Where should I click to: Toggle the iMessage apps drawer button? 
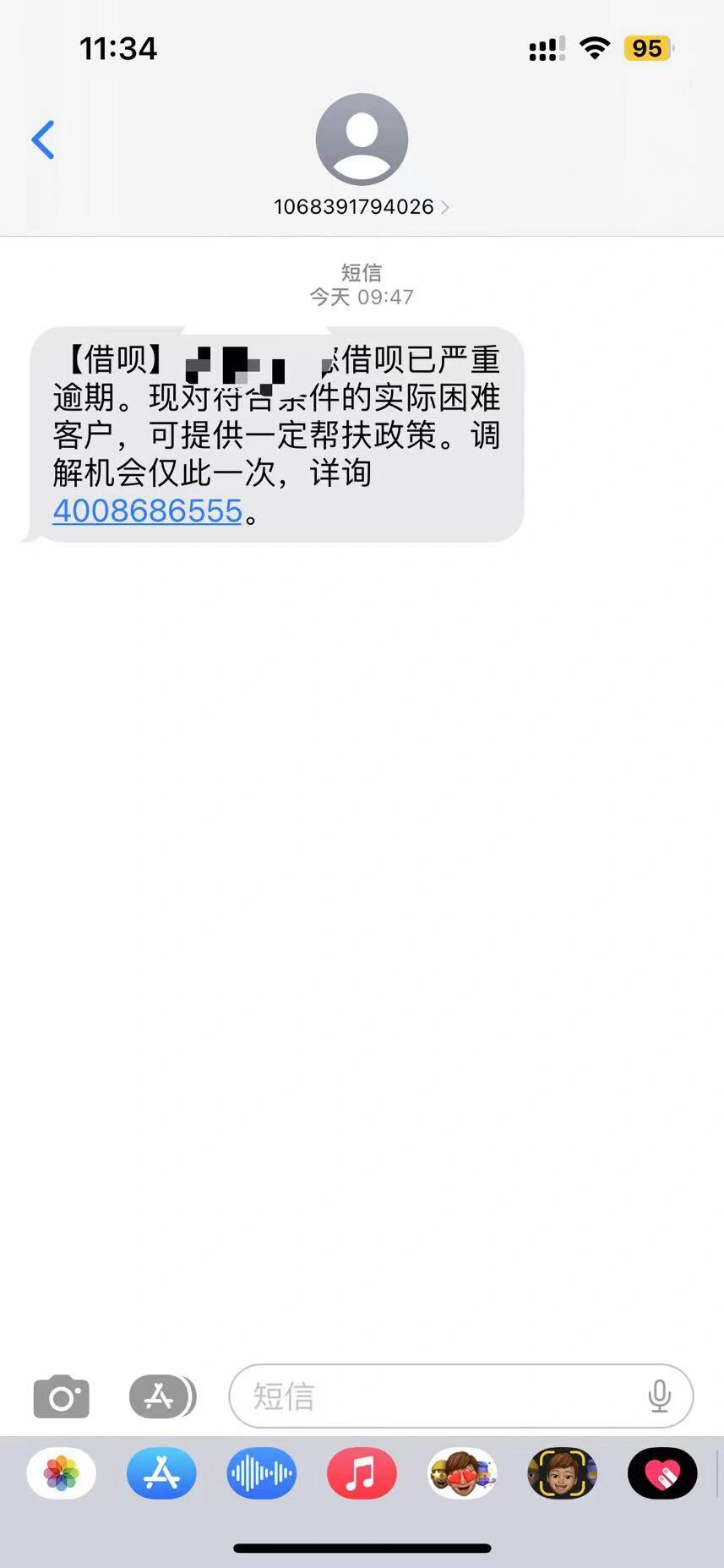point(161,1396)
